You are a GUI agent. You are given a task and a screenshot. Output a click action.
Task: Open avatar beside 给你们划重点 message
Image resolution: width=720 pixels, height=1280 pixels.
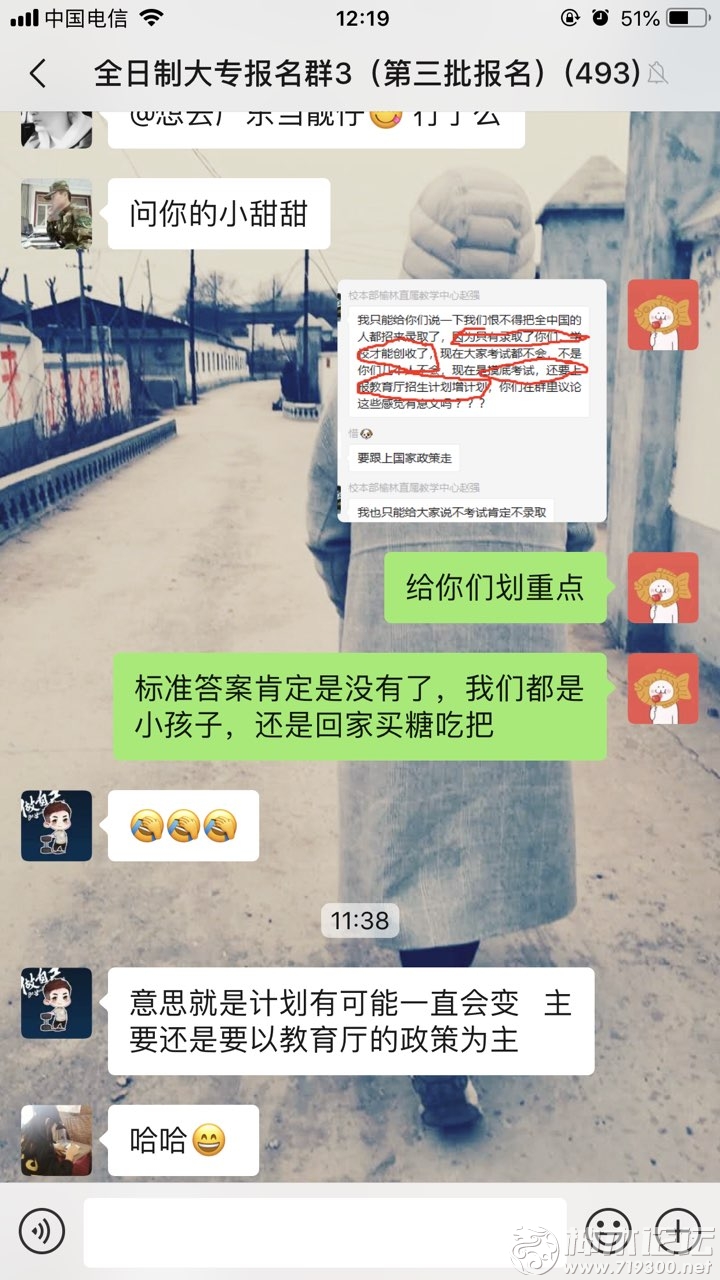coord(662,587)
